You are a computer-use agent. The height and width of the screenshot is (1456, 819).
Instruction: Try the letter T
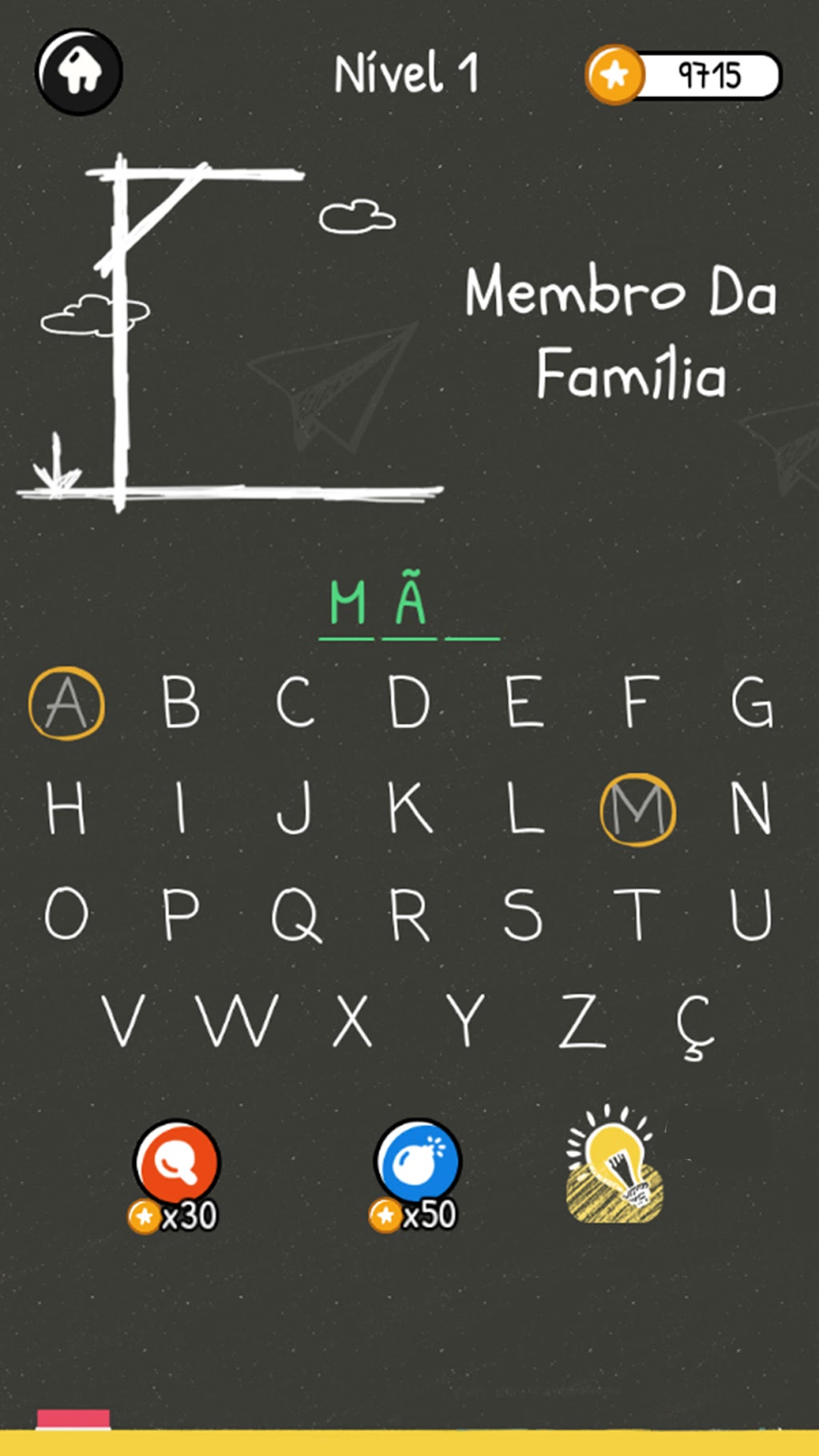[637, 913]
